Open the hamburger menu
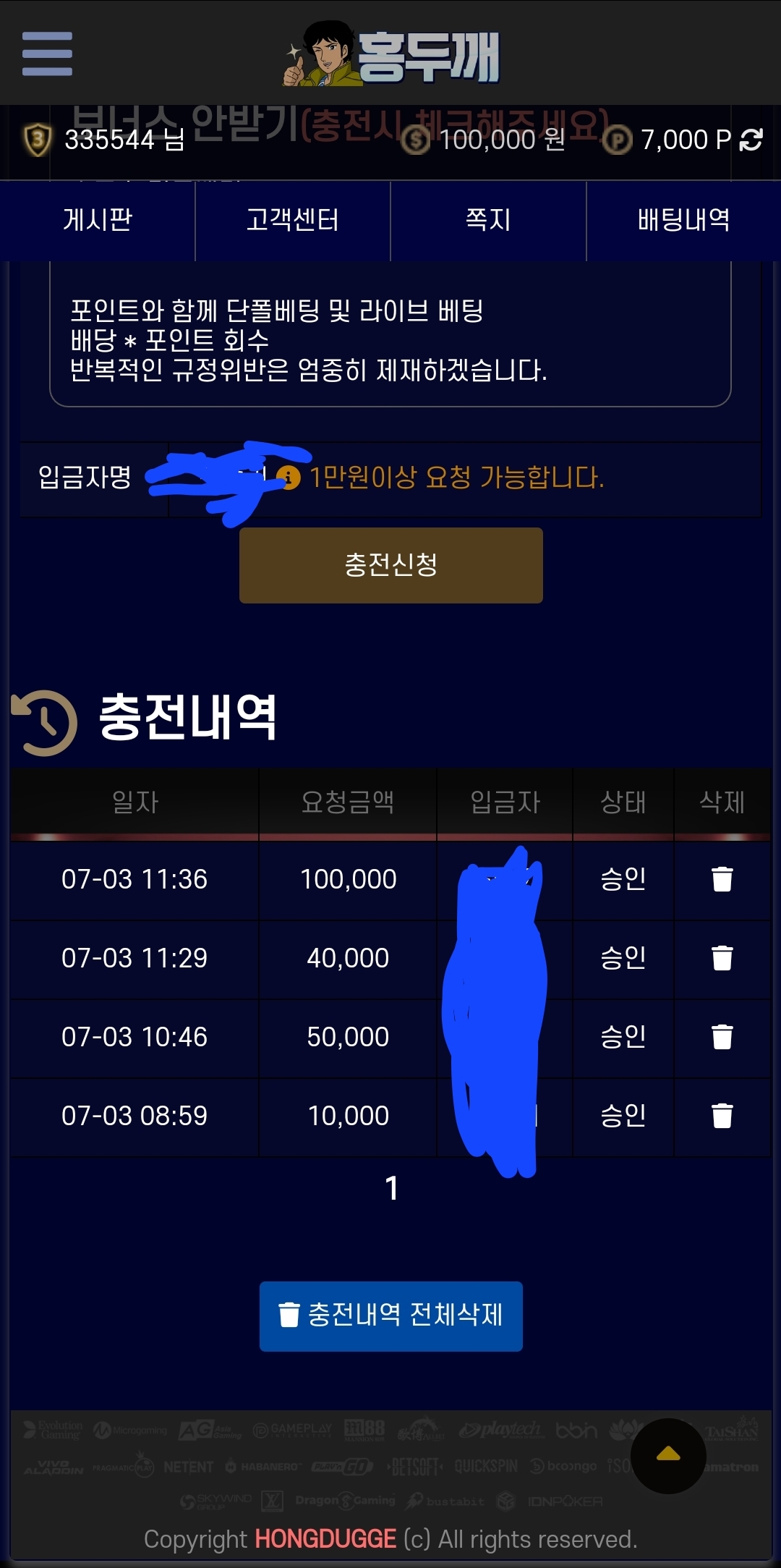Viewport: 781px width, 1568px height. coord(47,54)
